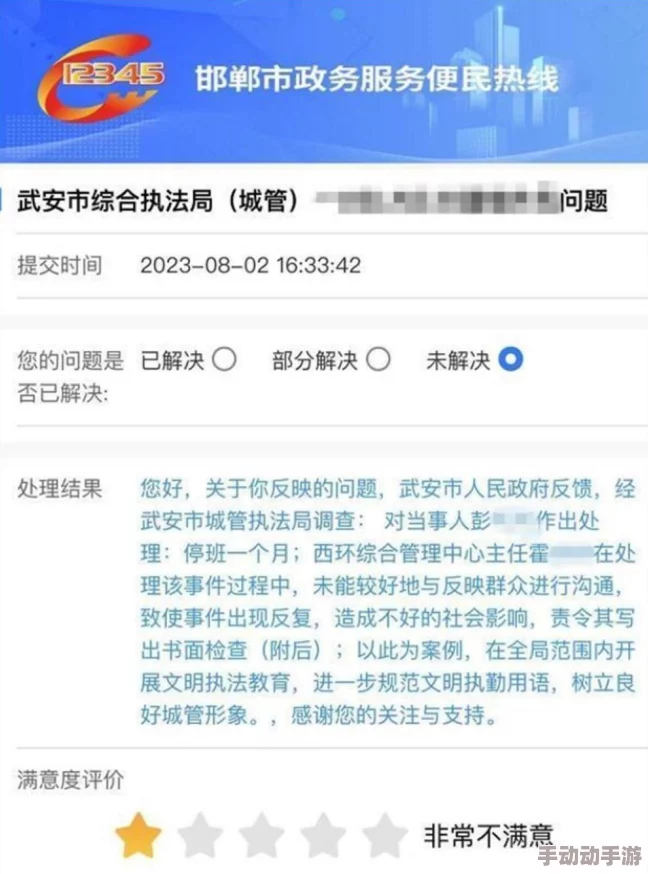The height and width of the screenshot is (874, 648).
Task: Tap the fourth satisfaction star
Action: coord(322,834)
